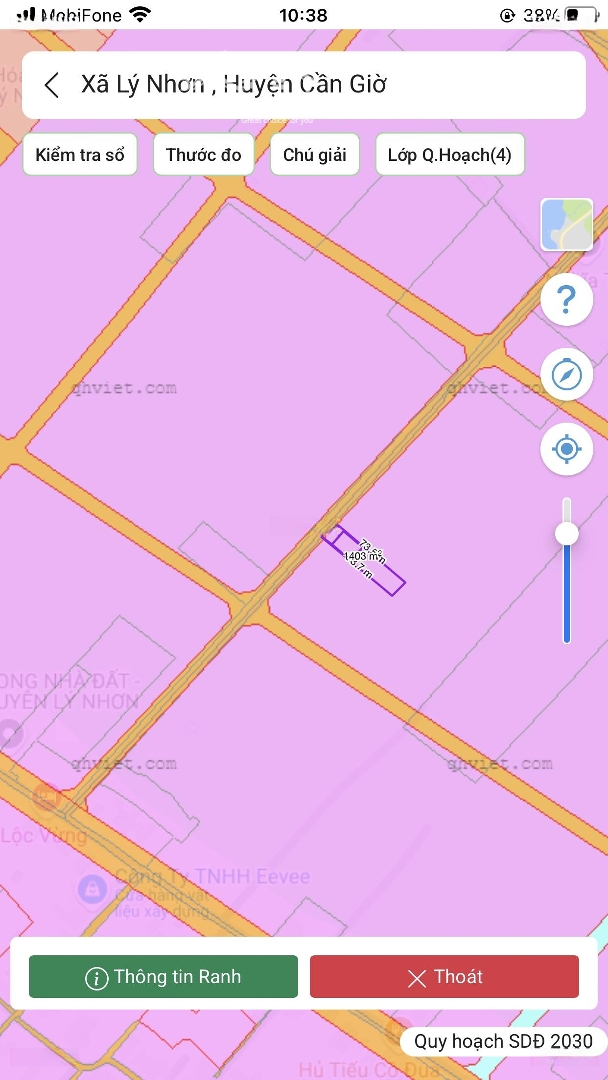
Task: Open the Kiểm tra sổ tool
Action: pos(80,154)
